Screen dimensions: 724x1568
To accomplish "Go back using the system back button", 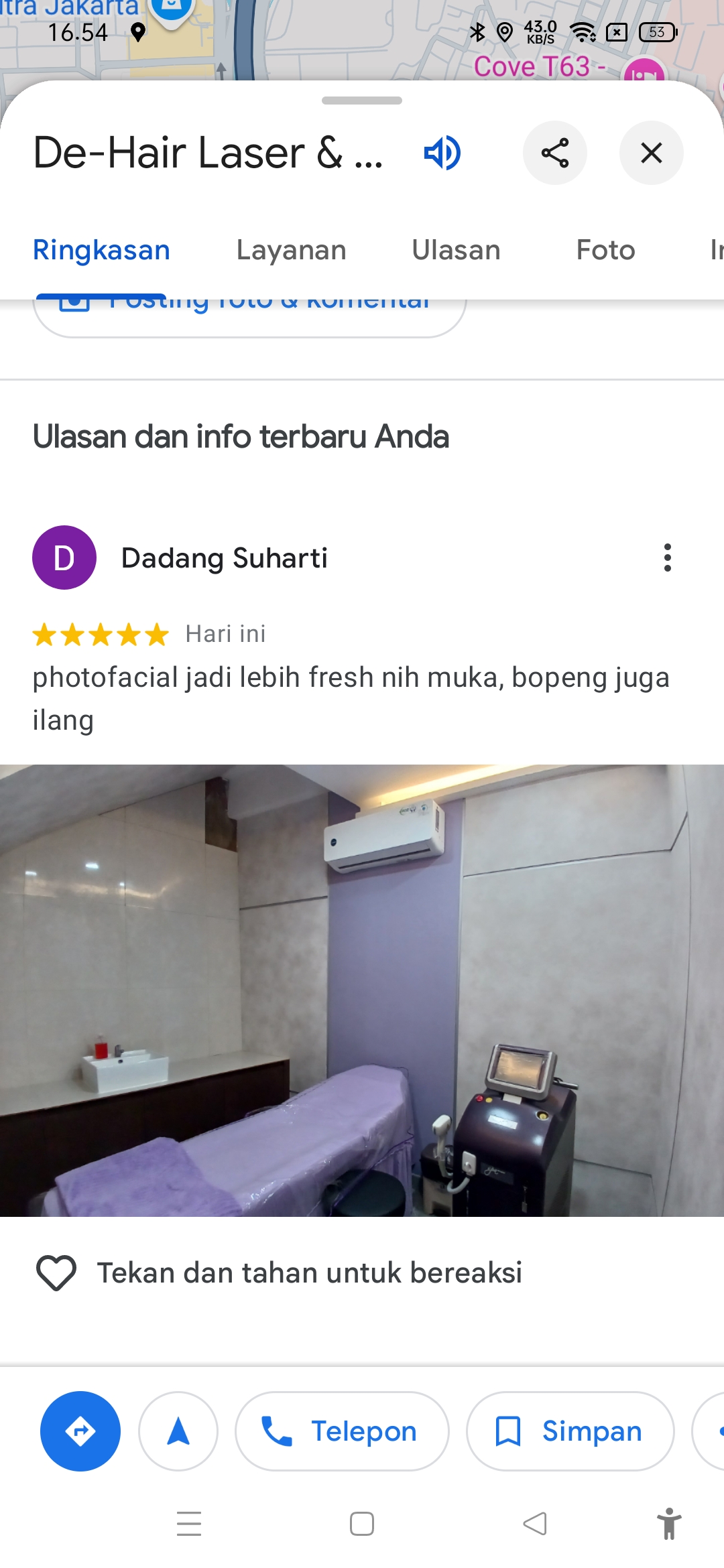I will point(535,1524).
